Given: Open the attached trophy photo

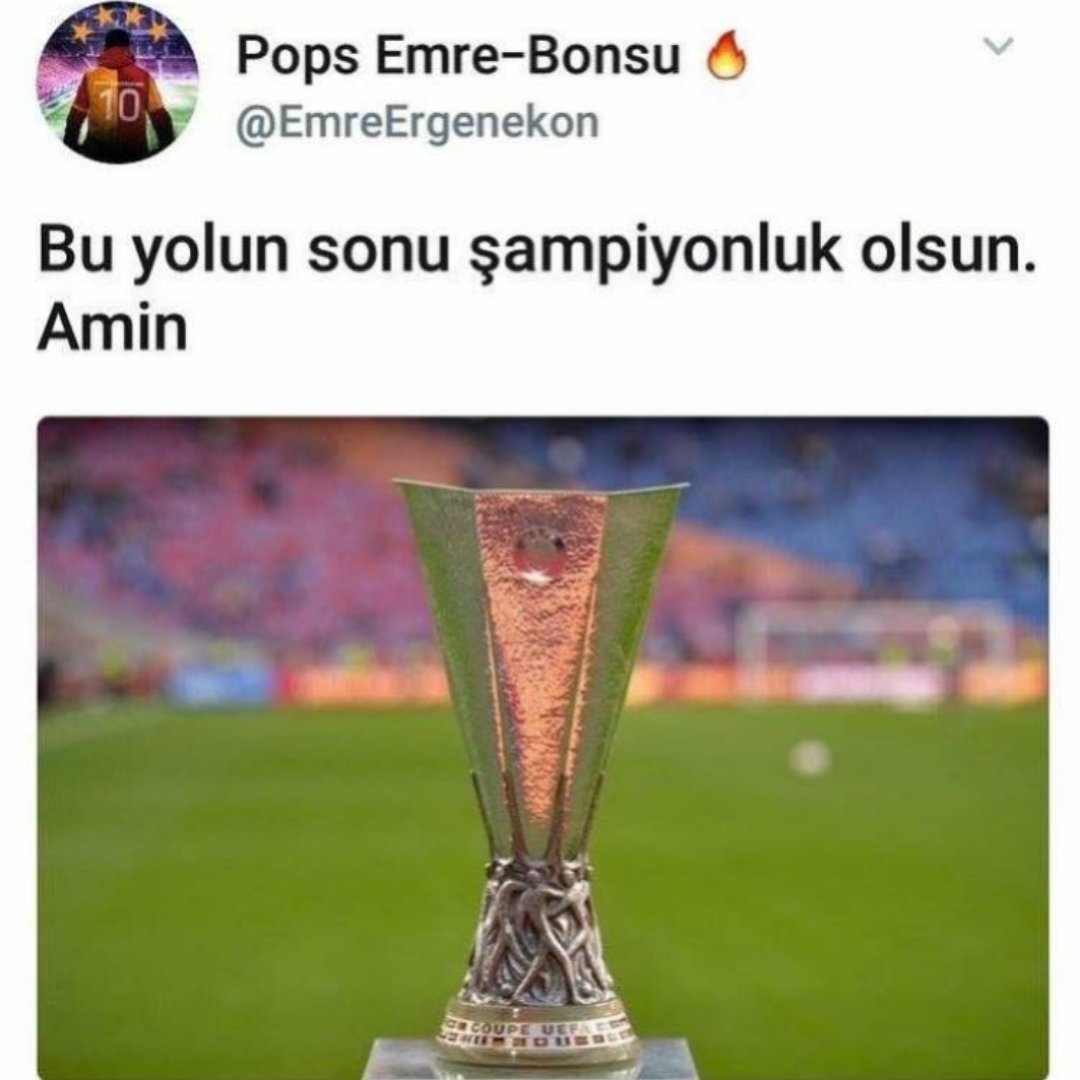Looking at the screenshot, I should [543, 745].
